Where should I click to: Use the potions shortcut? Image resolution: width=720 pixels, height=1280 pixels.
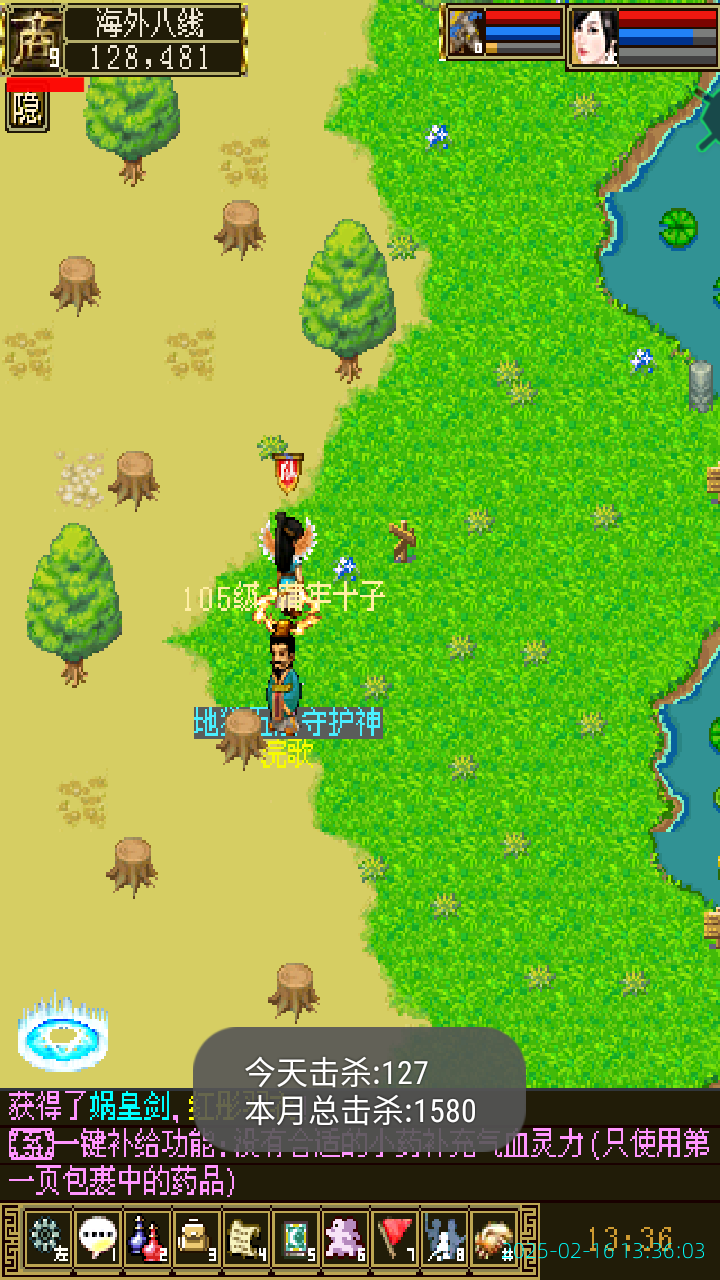(x=147, y=1238)
